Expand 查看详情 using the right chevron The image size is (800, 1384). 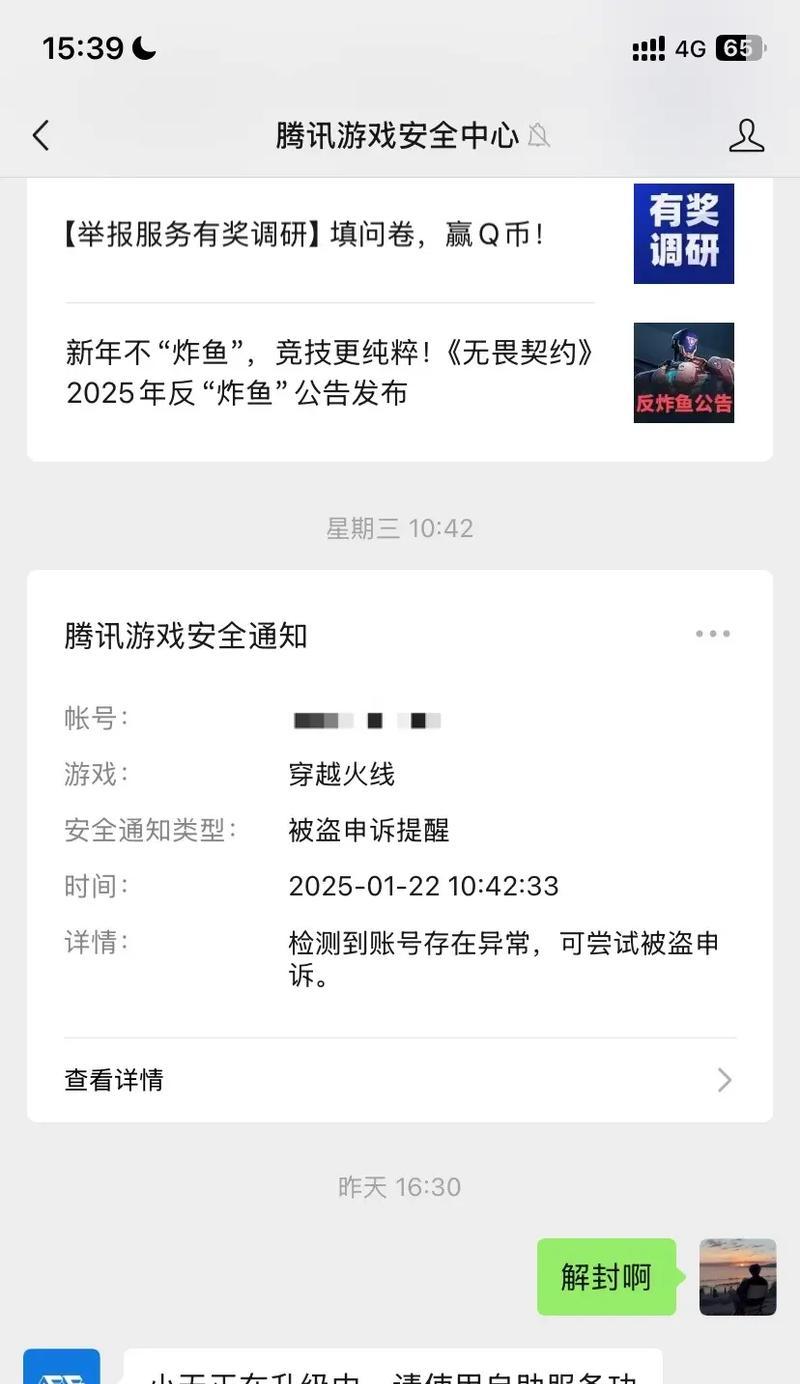pyautogui.click(x=723, y=1080)
